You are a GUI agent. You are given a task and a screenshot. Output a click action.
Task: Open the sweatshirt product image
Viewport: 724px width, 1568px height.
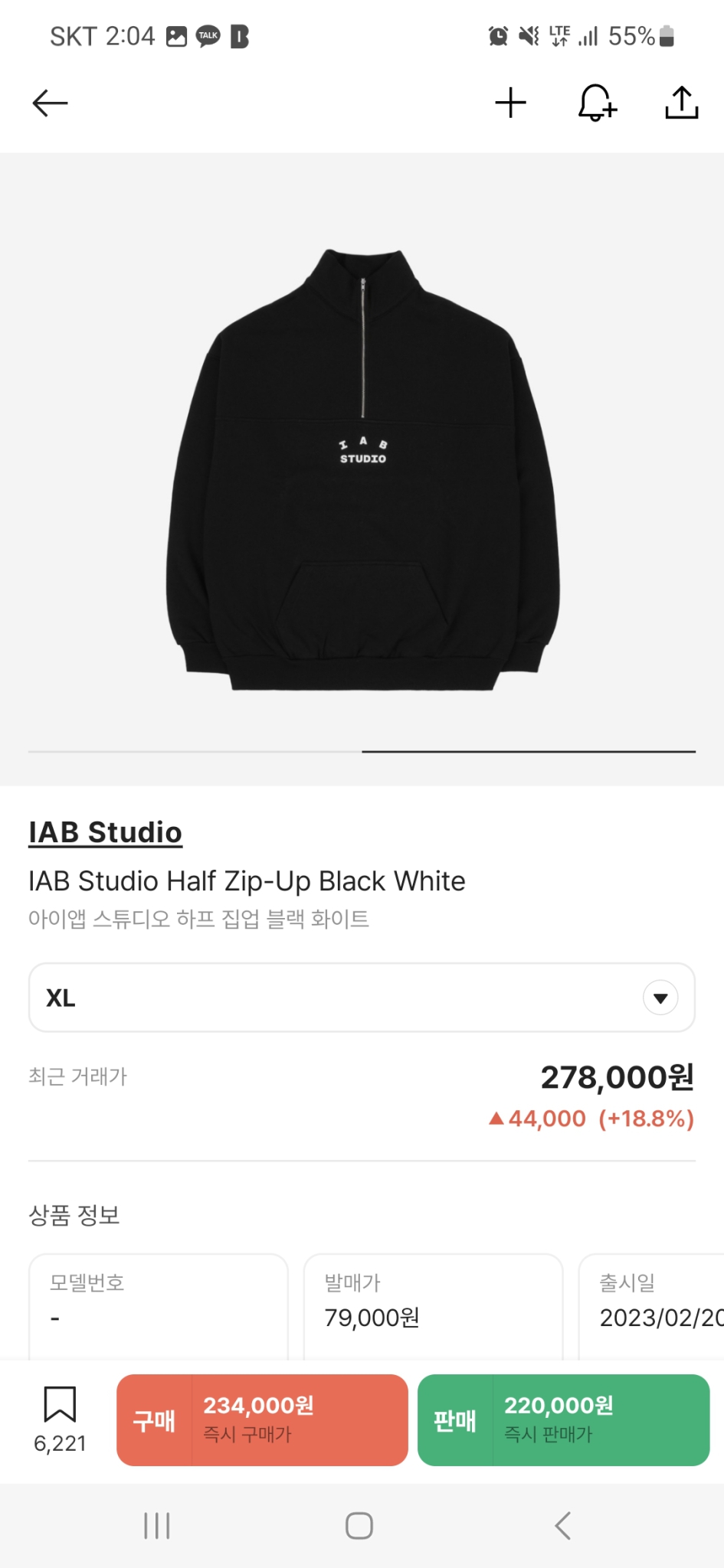coord(362,469)
